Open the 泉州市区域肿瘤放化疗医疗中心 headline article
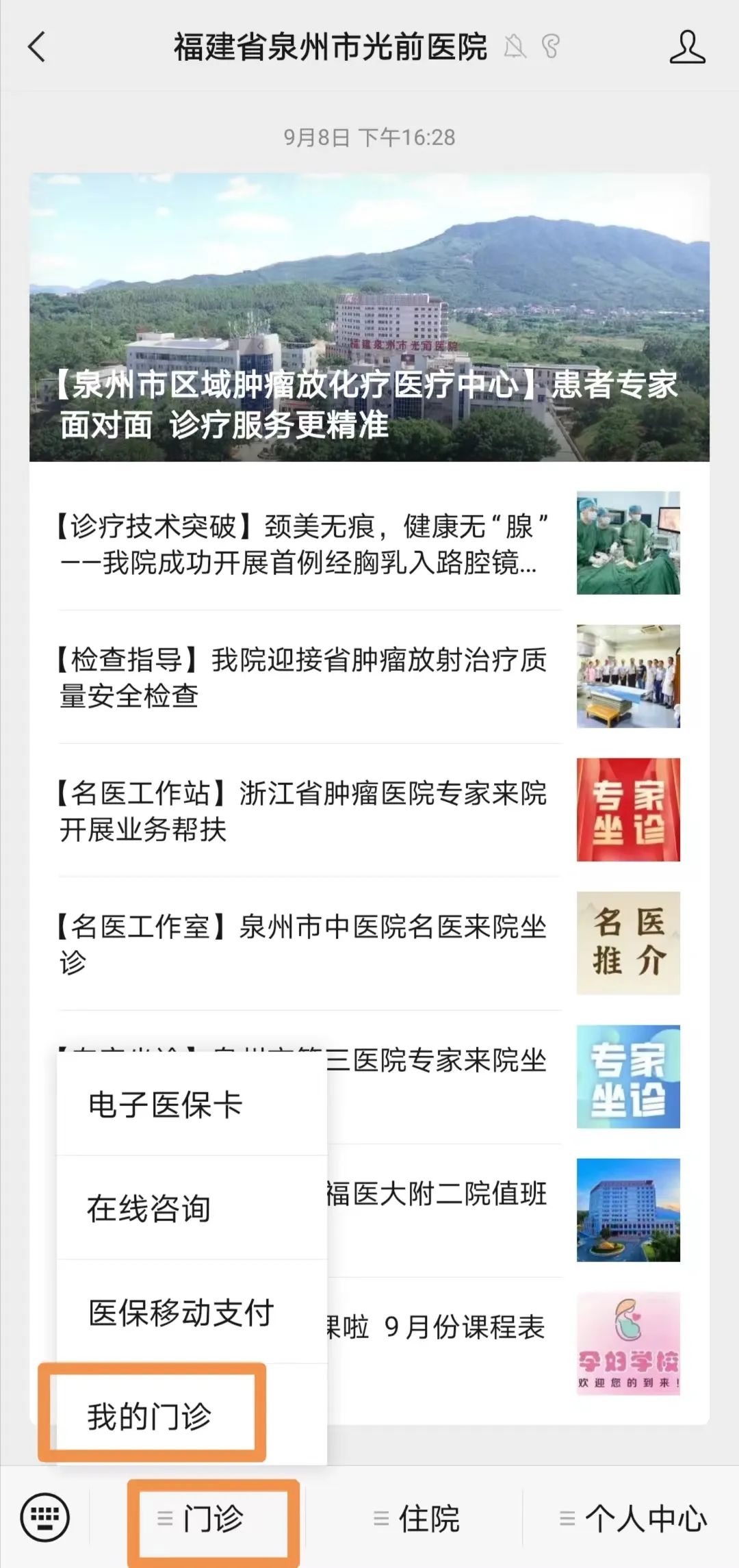Image resolution: width=739 pixels, height=1568 pixels. 369,318
